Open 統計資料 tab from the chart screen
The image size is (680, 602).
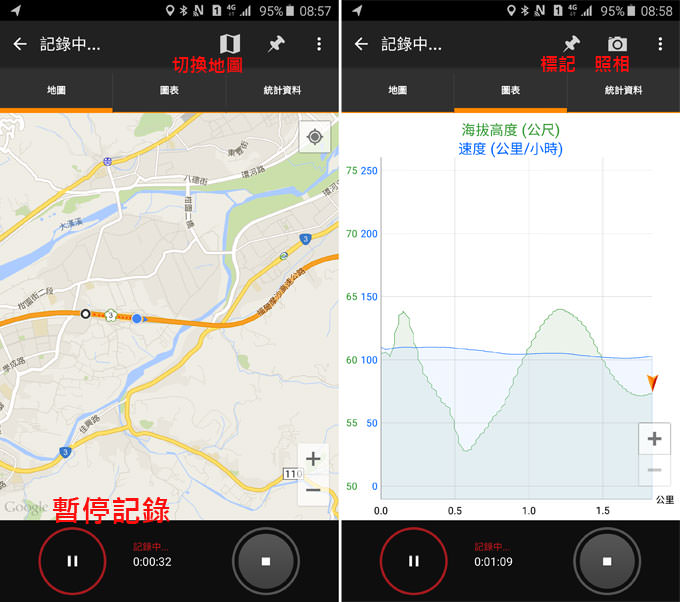623,90
